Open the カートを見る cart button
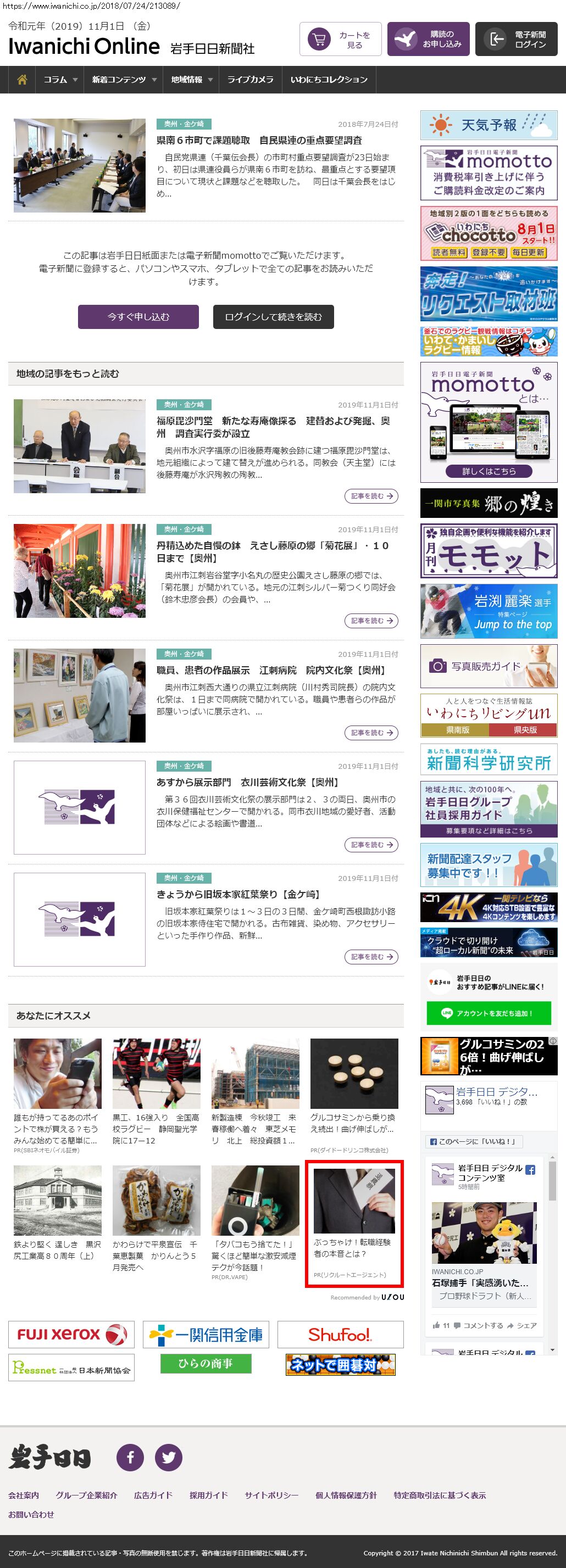Image resolution: width=566 pixels, height=1568 pixels. 341,40
